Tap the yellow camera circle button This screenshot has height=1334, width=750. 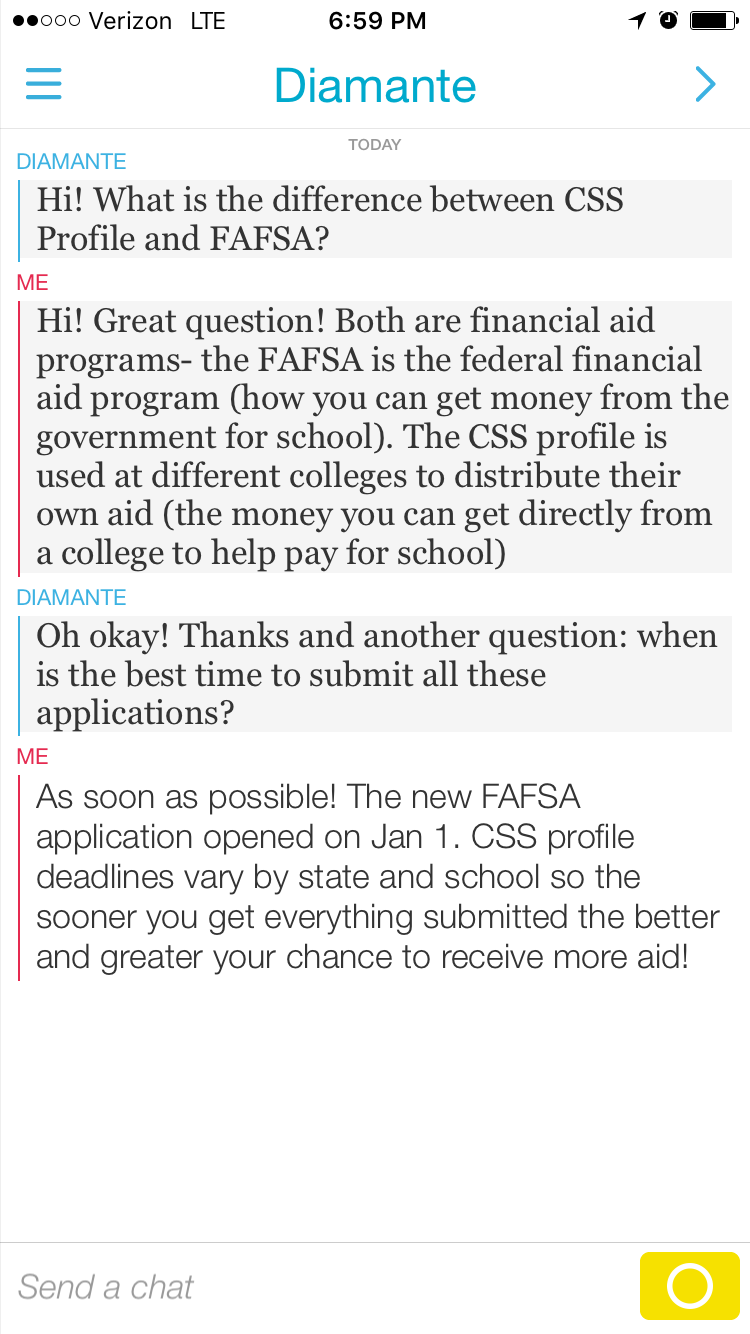point(689,1286)
